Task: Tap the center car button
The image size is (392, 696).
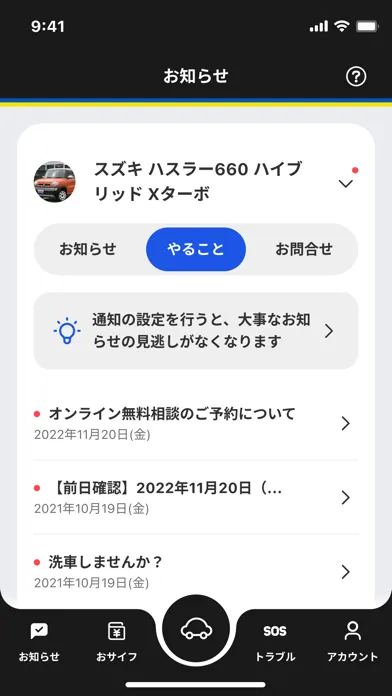Action: [x=196, y=629]
